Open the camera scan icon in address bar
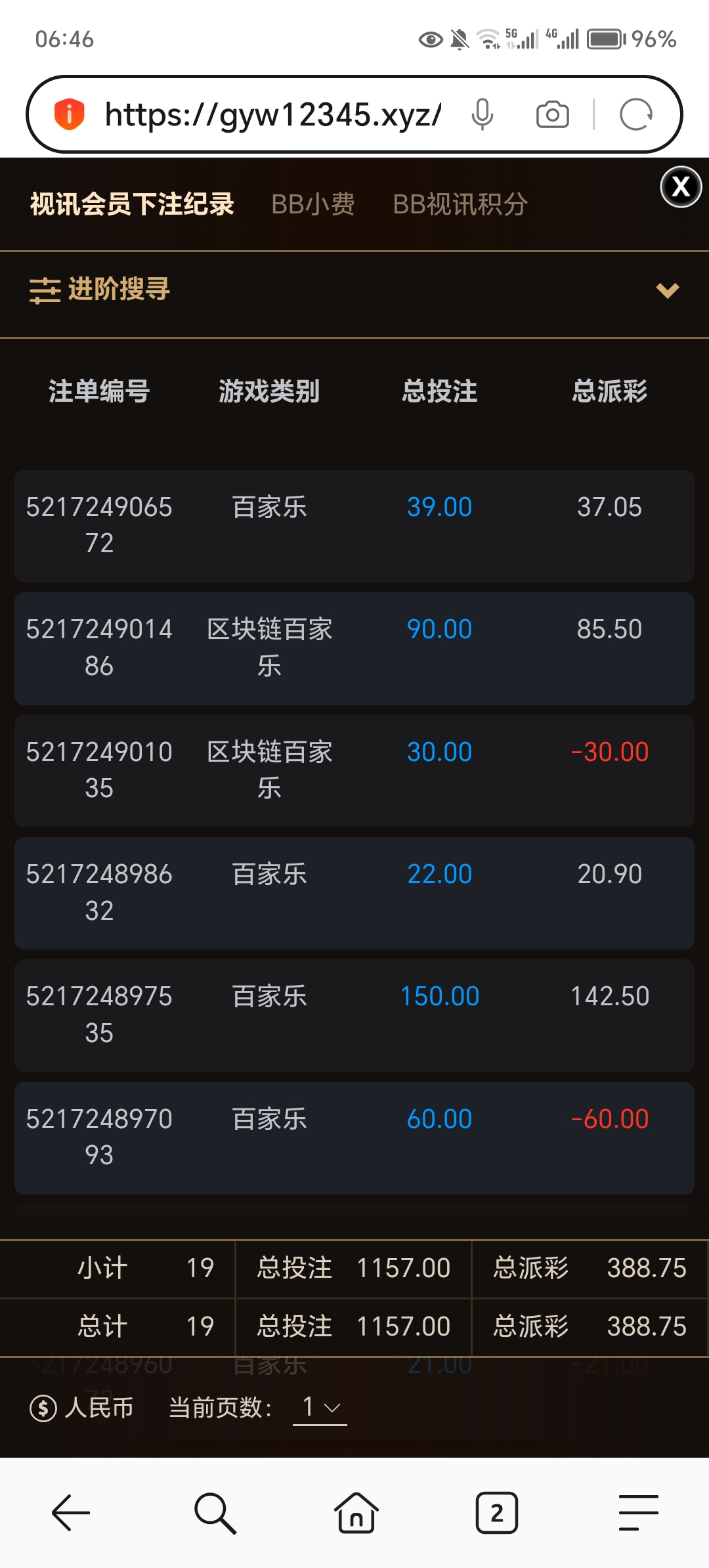Viewport: 709px width, 1568px height. pos(552,115)
